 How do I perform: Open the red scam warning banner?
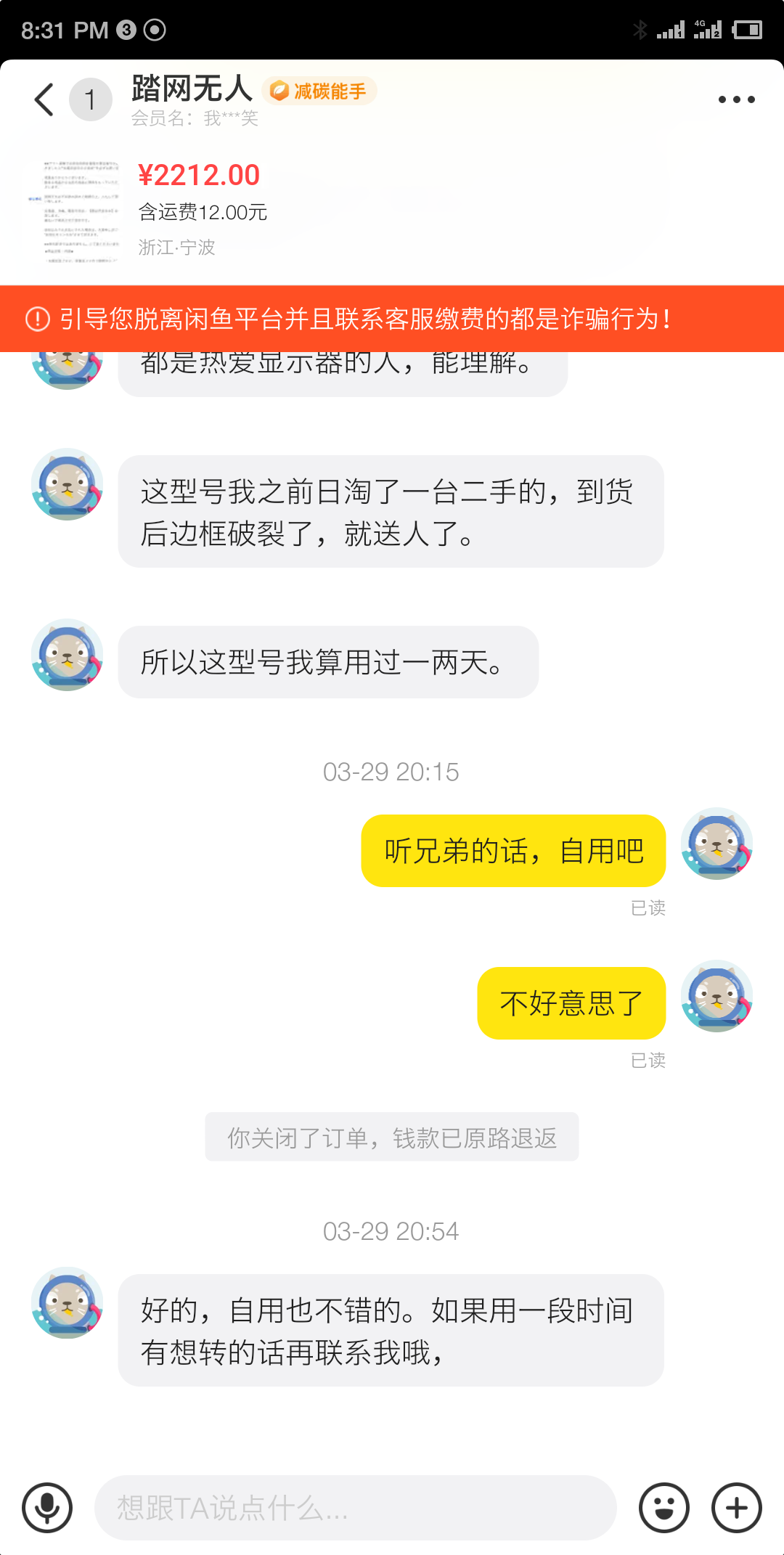pyautogui.click(x=392, y=319)
